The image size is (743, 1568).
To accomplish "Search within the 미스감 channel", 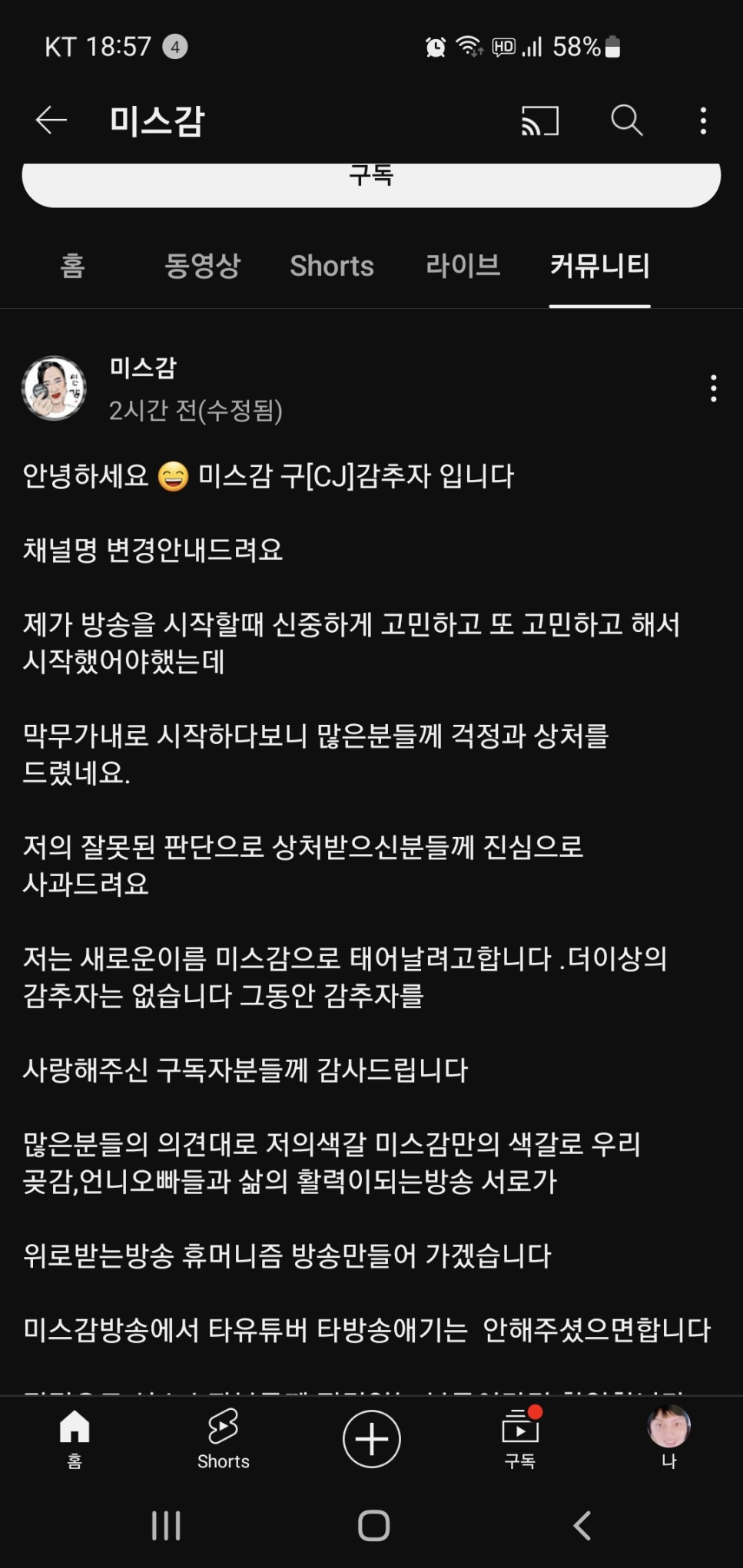I will pos(626,121).
